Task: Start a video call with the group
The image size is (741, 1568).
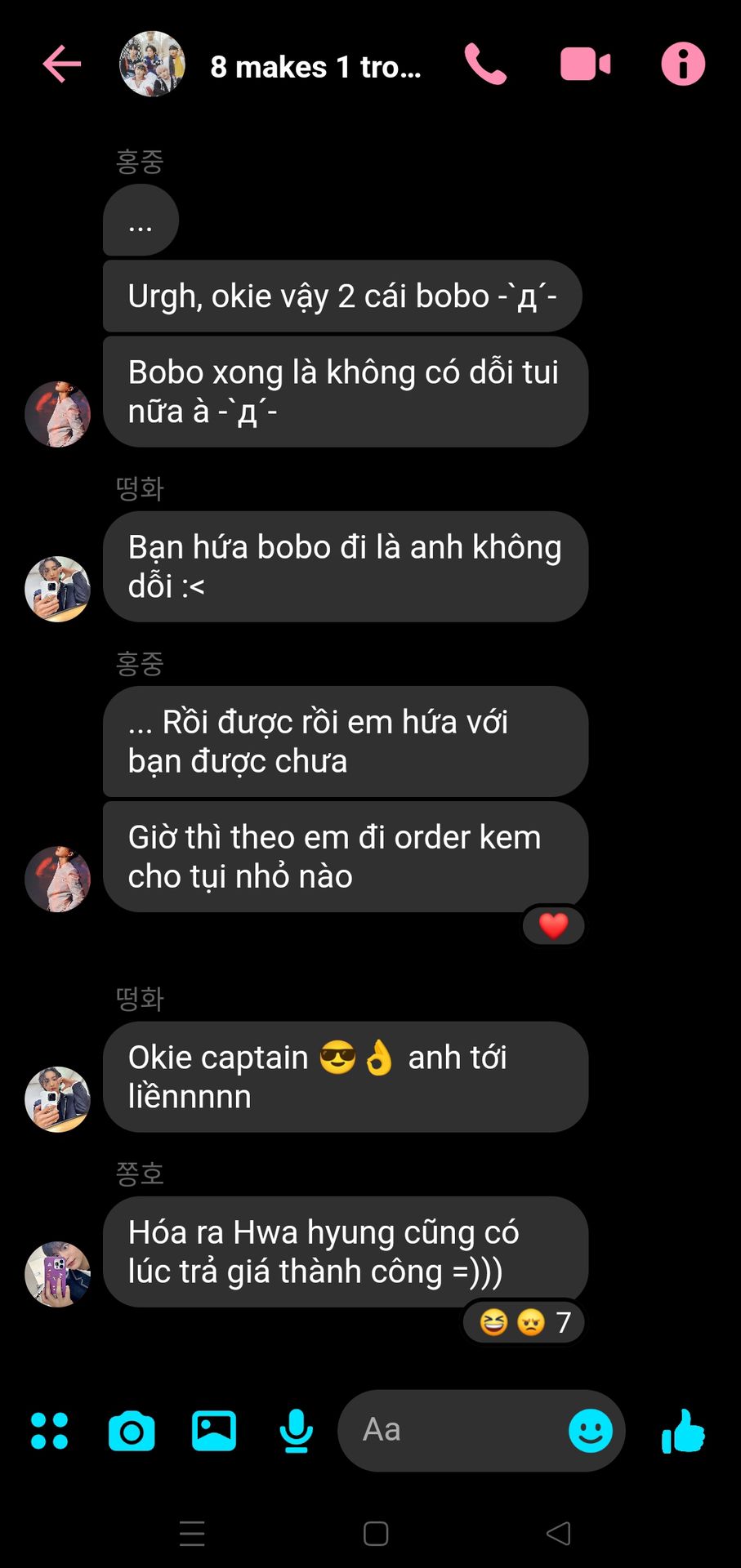Action: 585,65
